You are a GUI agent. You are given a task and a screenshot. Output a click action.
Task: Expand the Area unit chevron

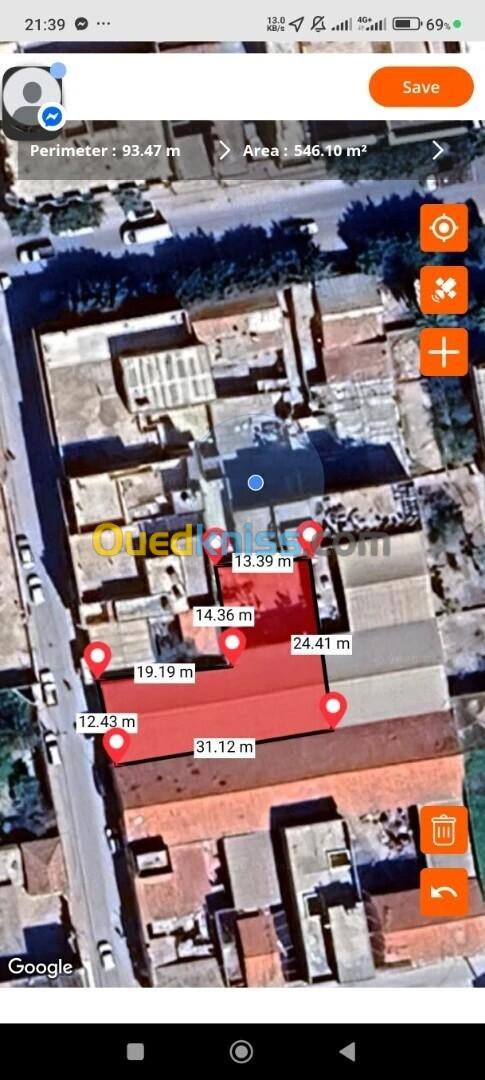[x=438, y=150]
